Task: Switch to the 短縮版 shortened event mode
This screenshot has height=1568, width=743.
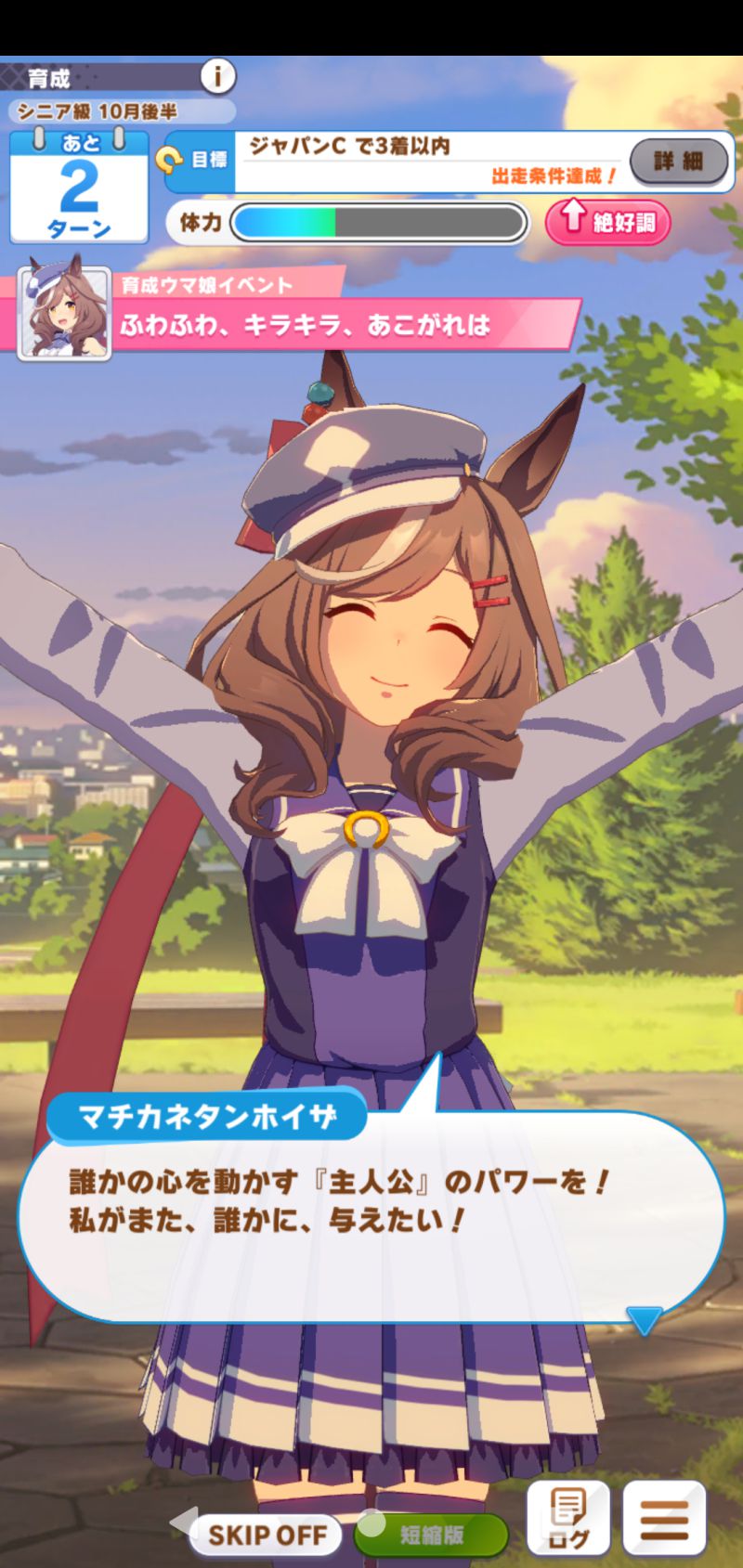Action: pos(432,1534)
